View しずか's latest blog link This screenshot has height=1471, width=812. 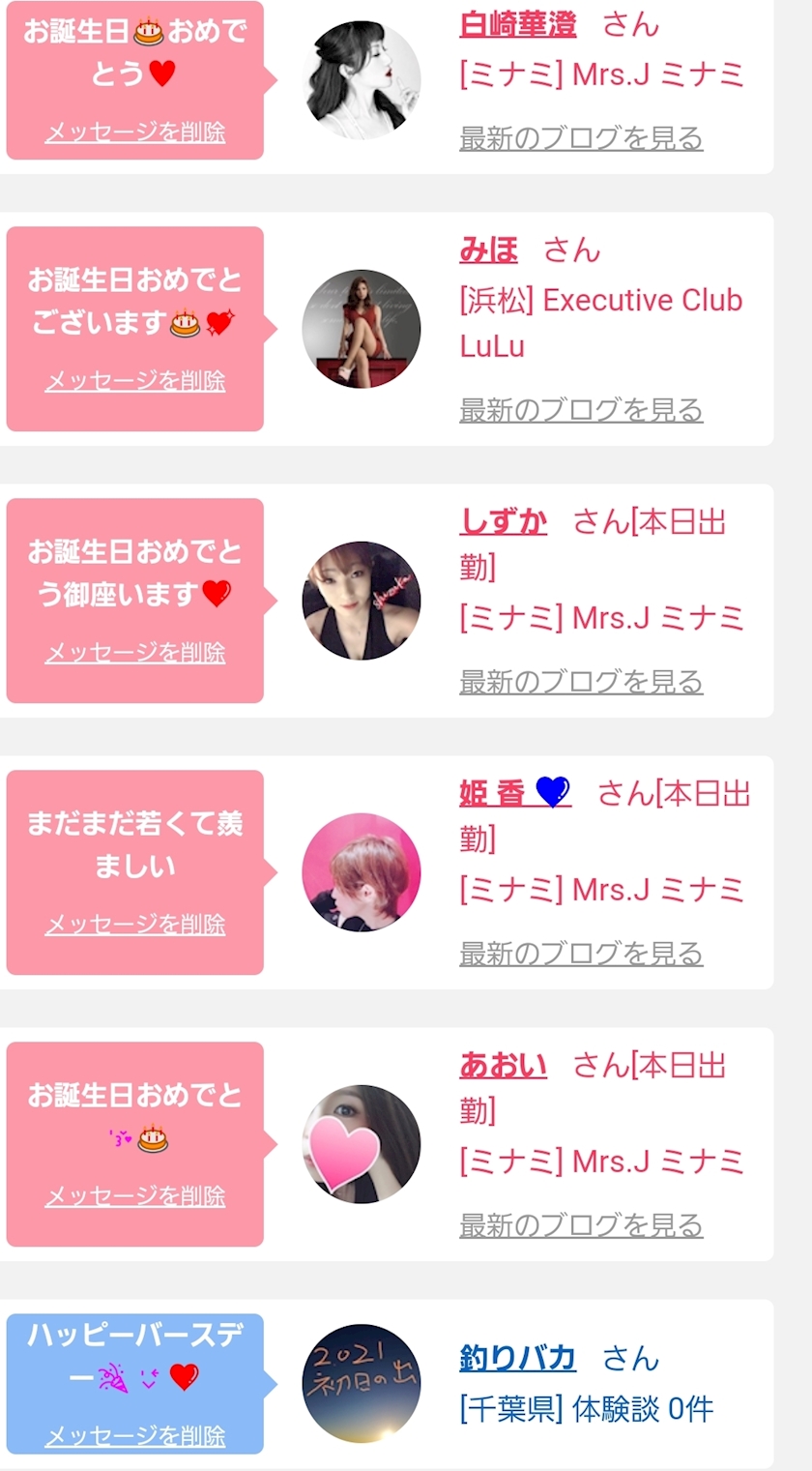point(581,682)
